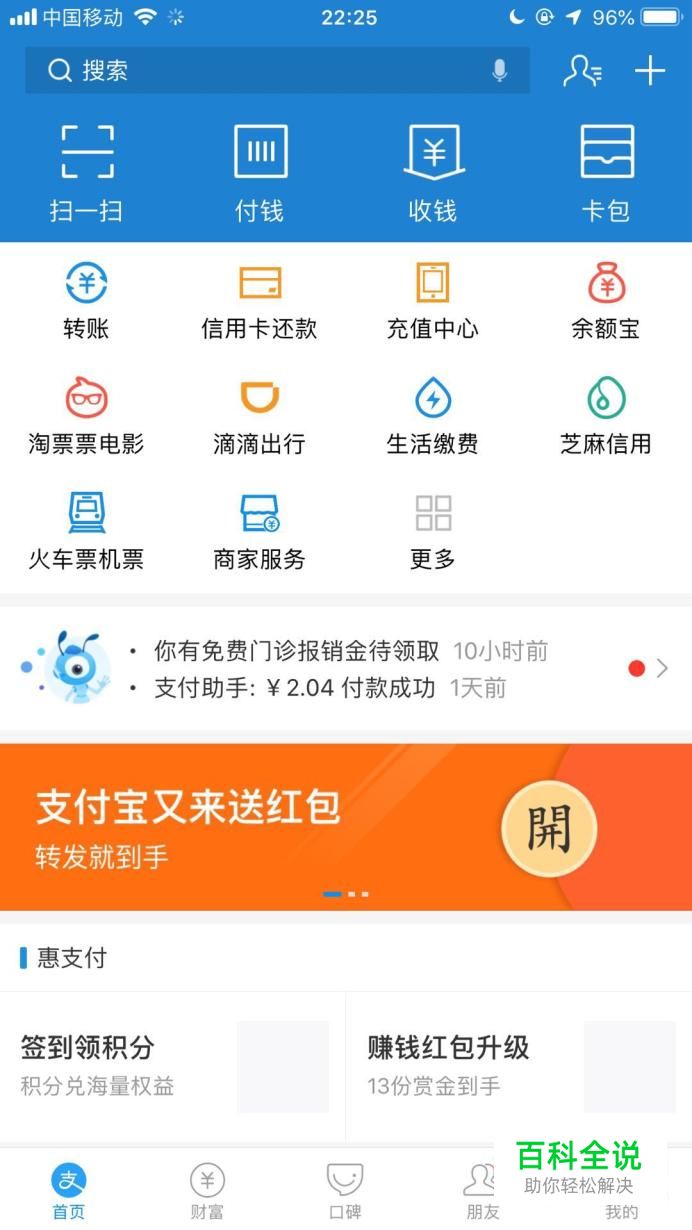
Task: Open 充值中心 top-up center
Action: tap(433, 300)
